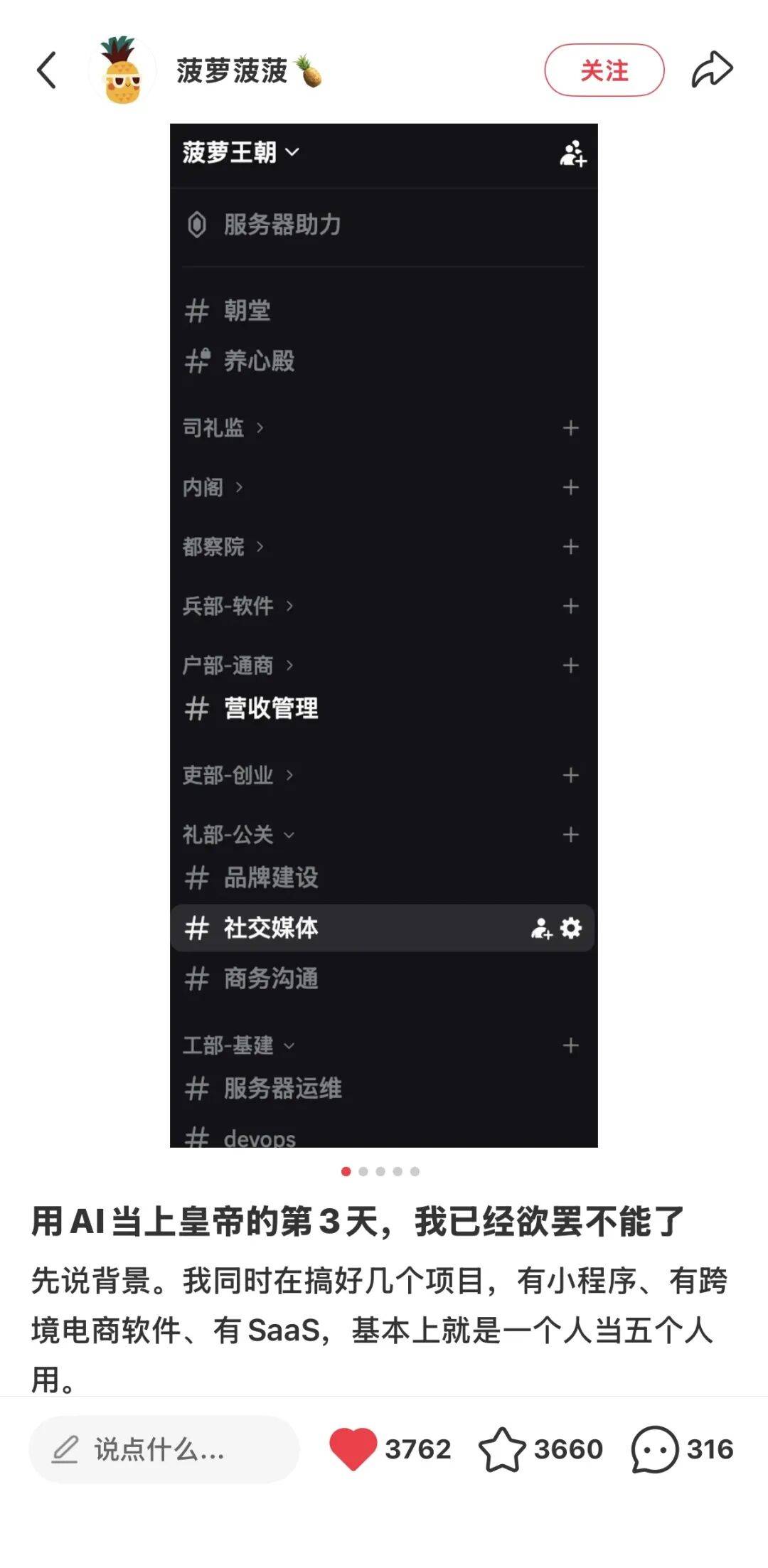This screenshot has height=1568, width=768.
Task: Open the comments section
Action: point(654,1449)
